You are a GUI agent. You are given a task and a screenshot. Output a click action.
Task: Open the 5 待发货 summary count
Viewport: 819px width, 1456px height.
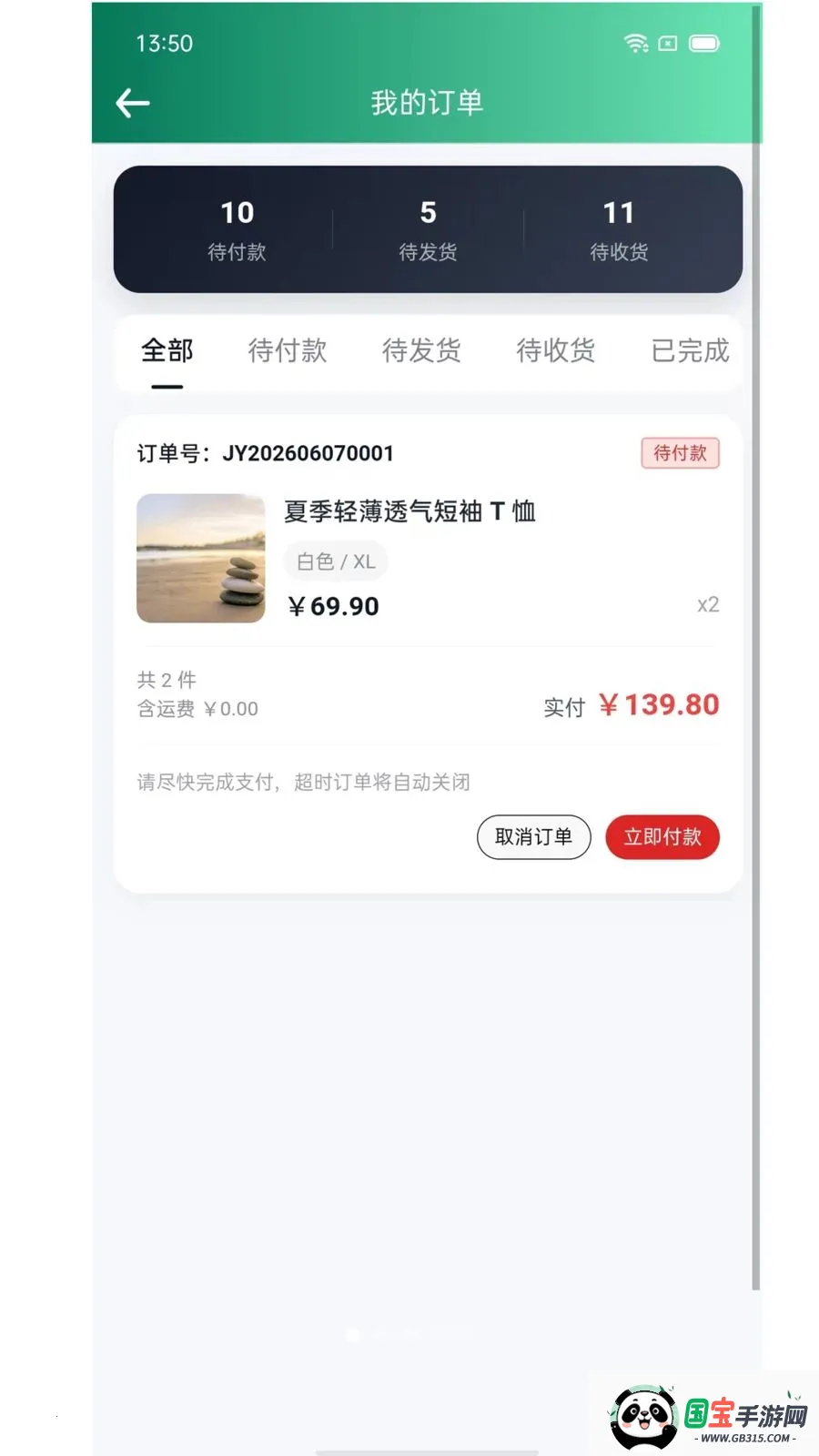tap(428, 229)
